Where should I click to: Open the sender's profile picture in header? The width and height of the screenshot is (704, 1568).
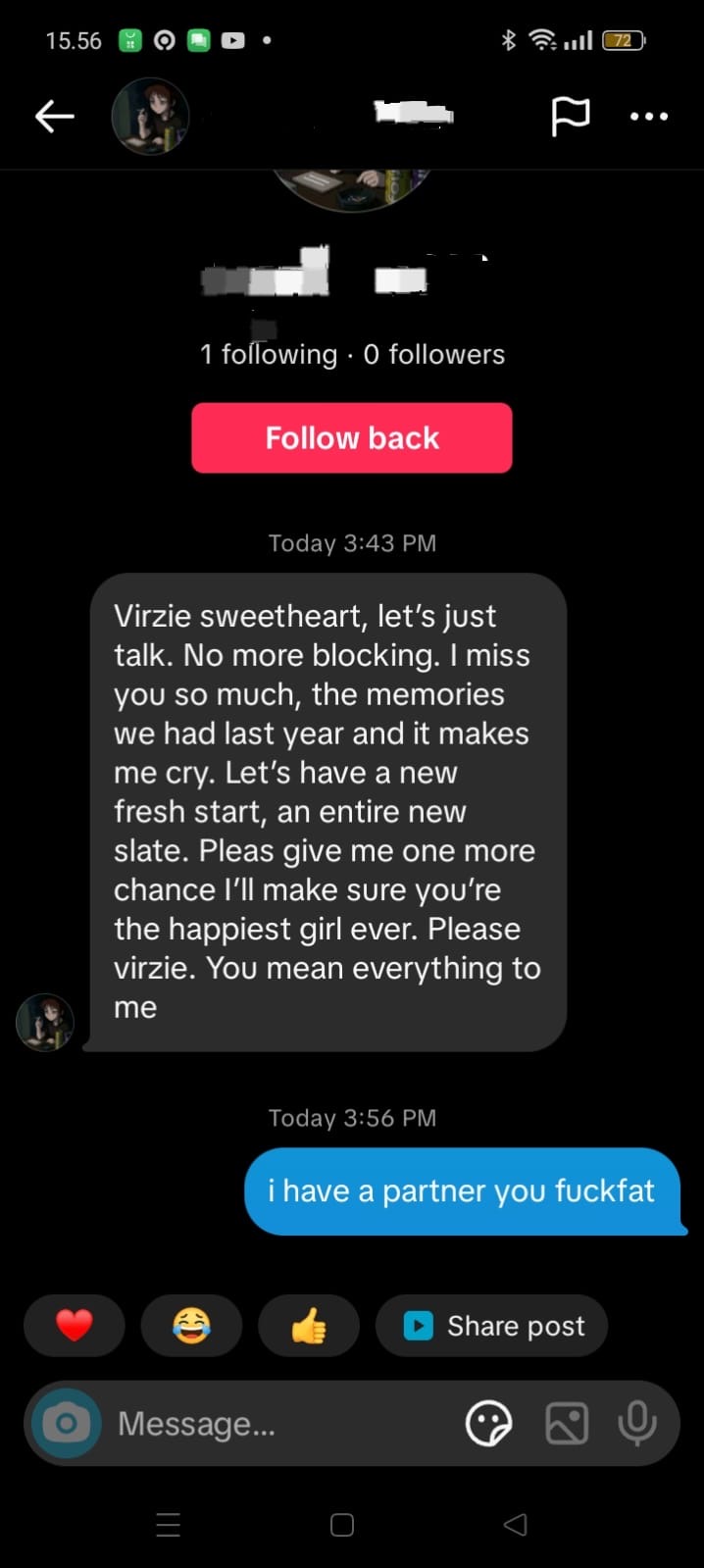150,117
